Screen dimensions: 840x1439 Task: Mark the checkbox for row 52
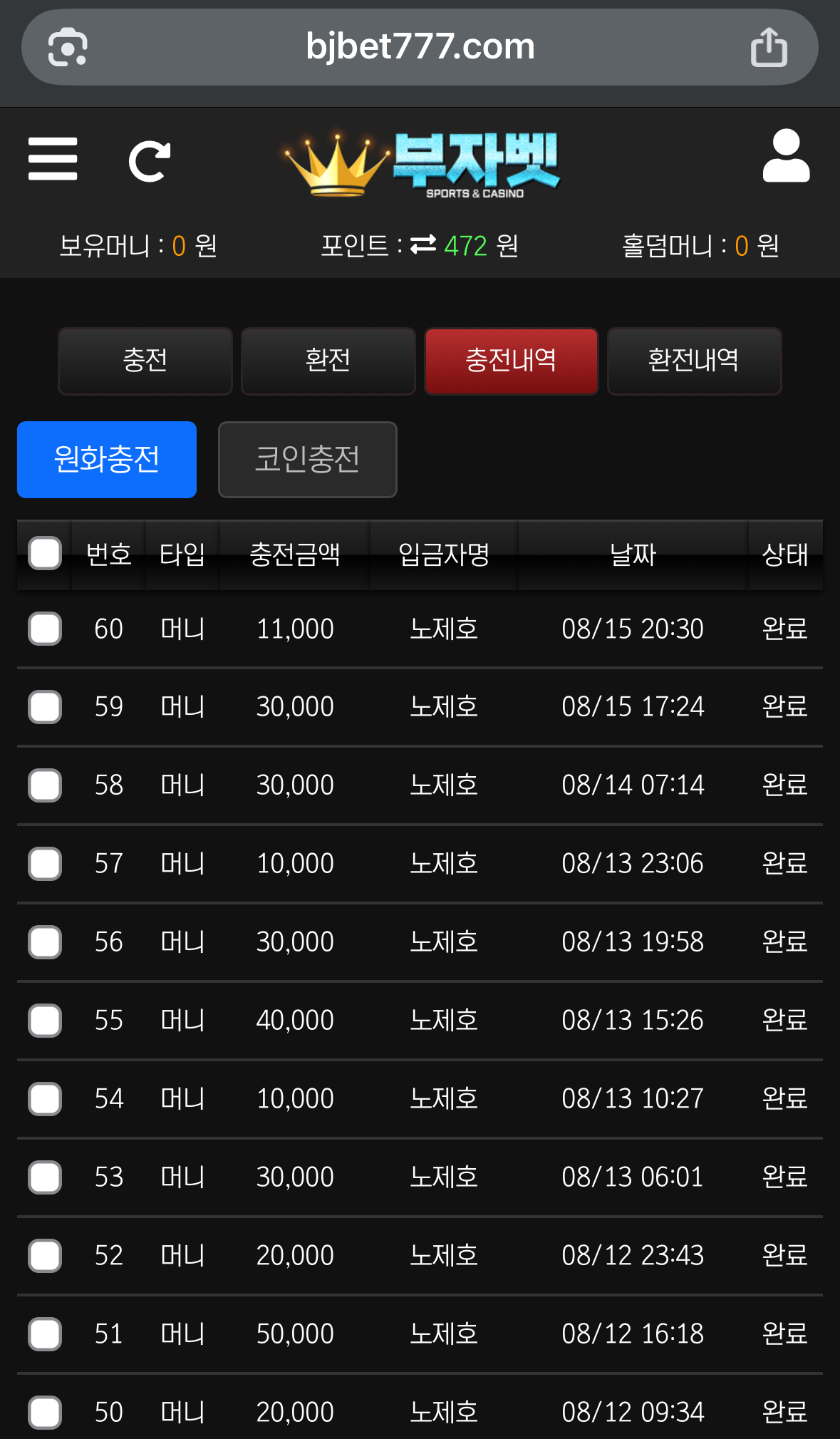[x=45, y=1256]
